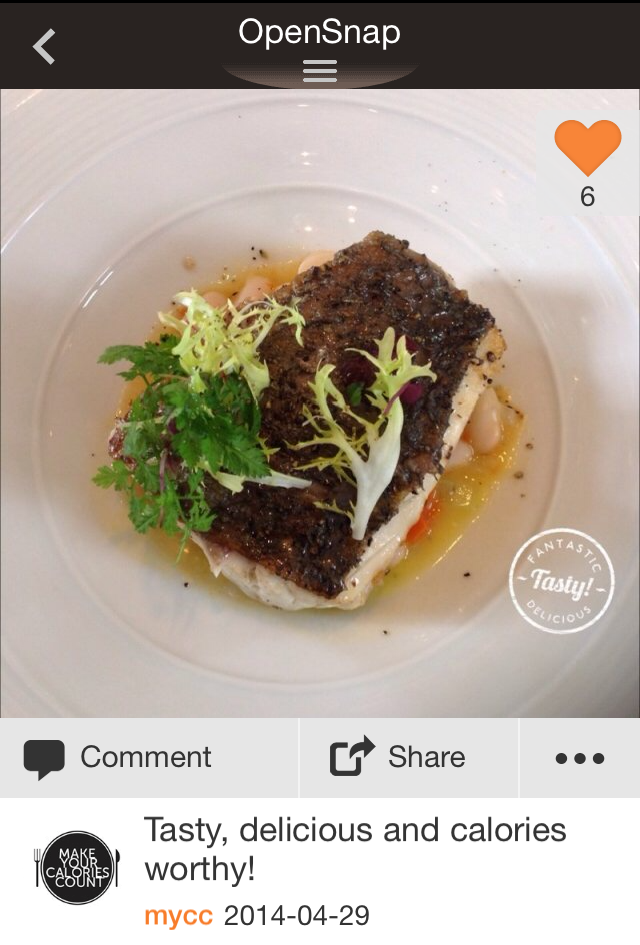640x945 pixels.
Task: View the mycc username profile link
Action: tap(179, 915)
